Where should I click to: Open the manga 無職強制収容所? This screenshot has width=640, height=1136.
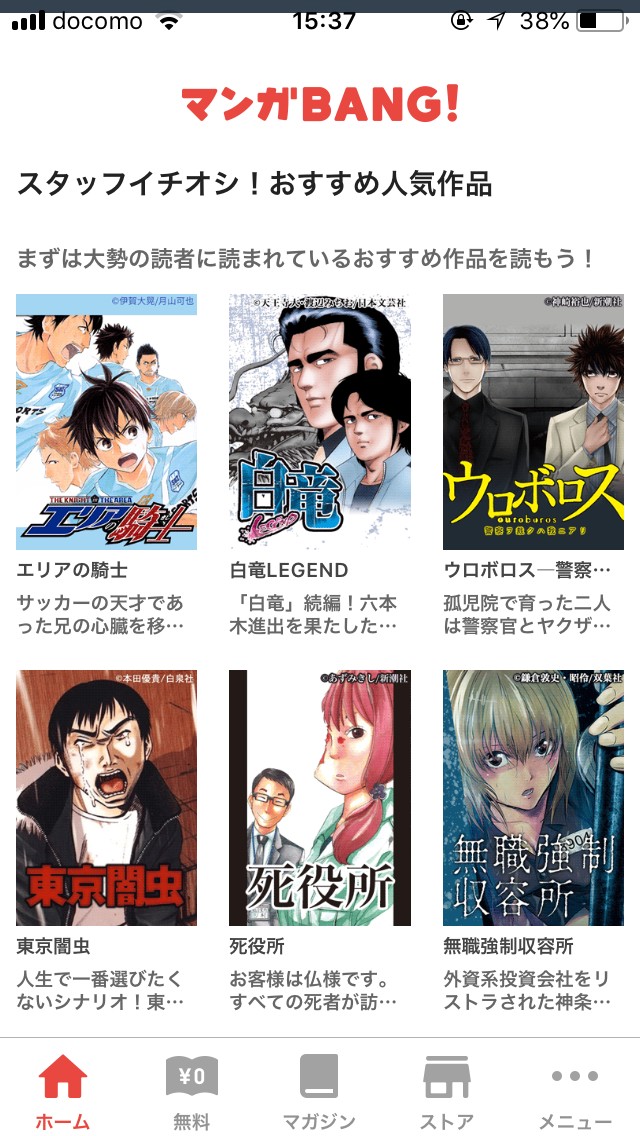(x=533, y=798)
